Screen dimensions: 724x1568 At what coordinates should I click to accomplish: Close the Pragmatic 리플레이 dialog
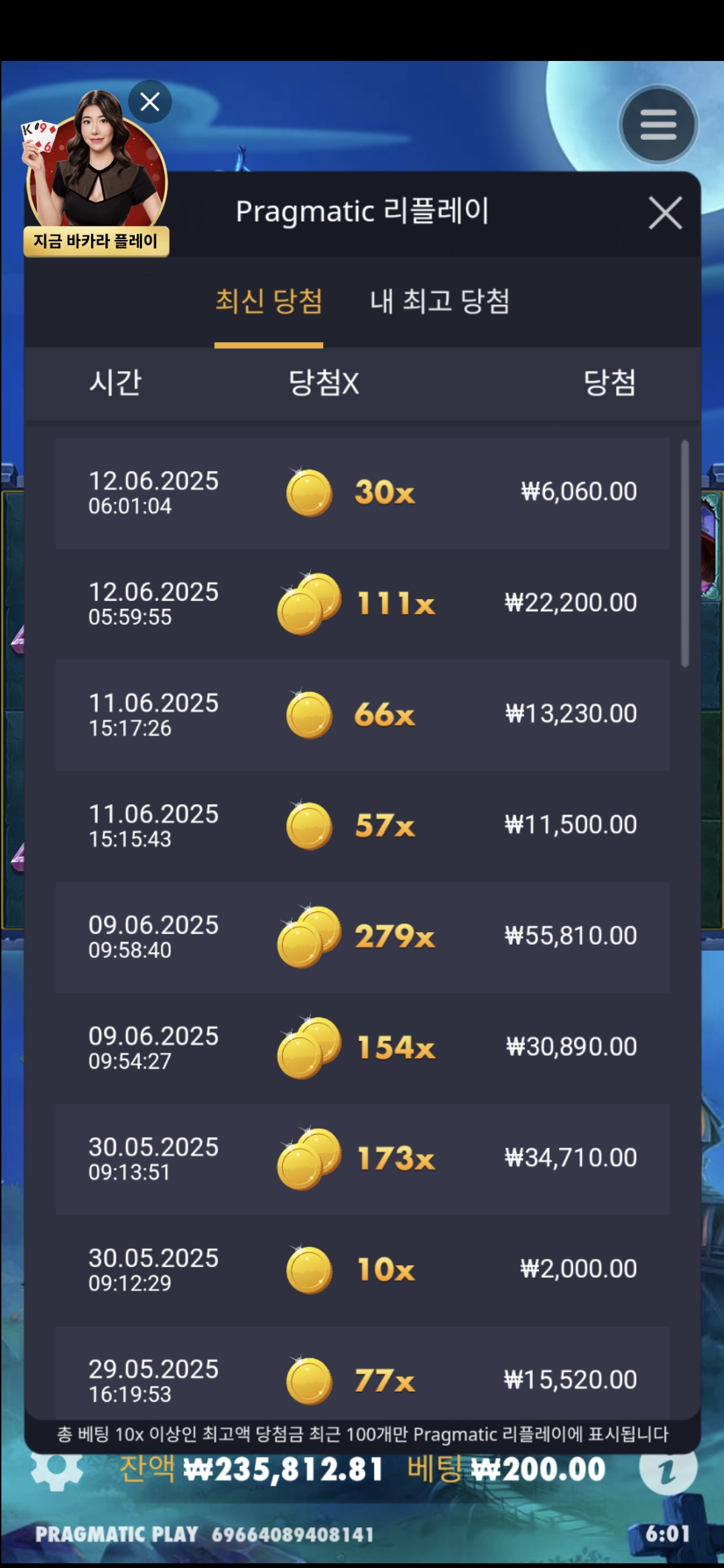[x=665, y=213]
